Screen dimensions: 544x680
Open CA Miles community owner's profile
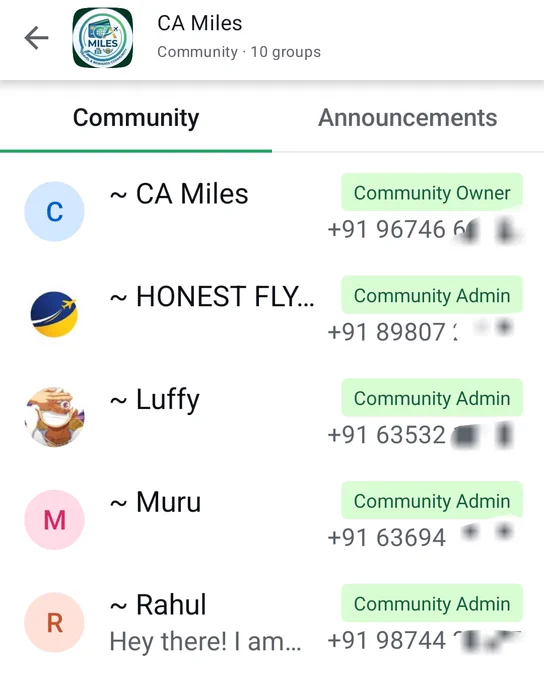tap(272, 212)
